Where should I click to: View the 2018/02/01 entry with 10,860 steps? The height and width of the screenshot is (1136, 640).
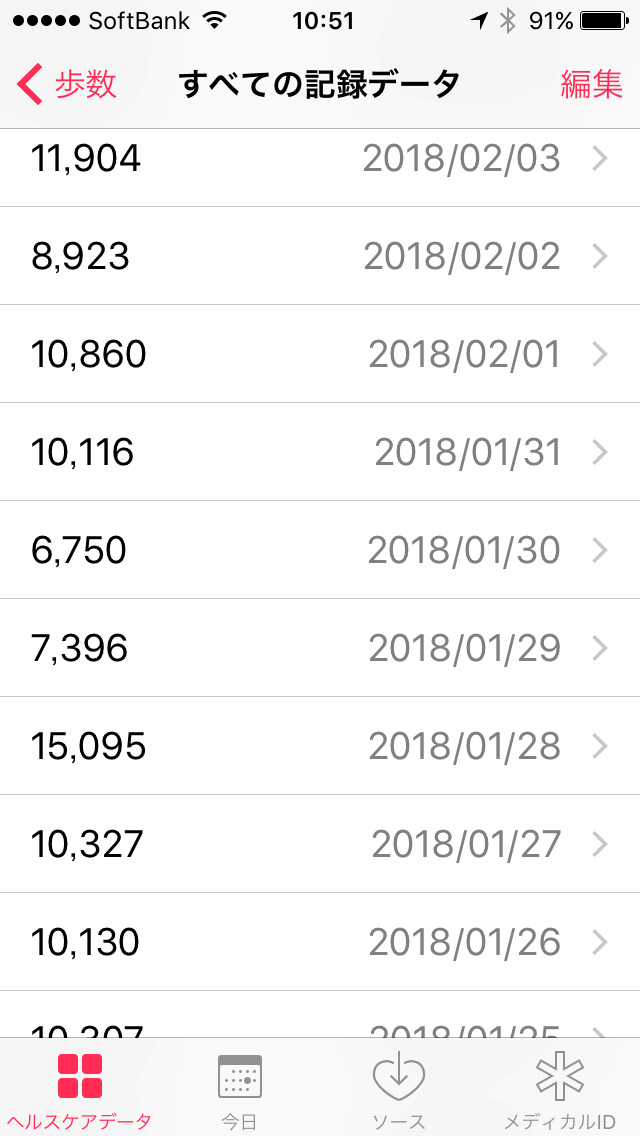(x=320, y=355)
